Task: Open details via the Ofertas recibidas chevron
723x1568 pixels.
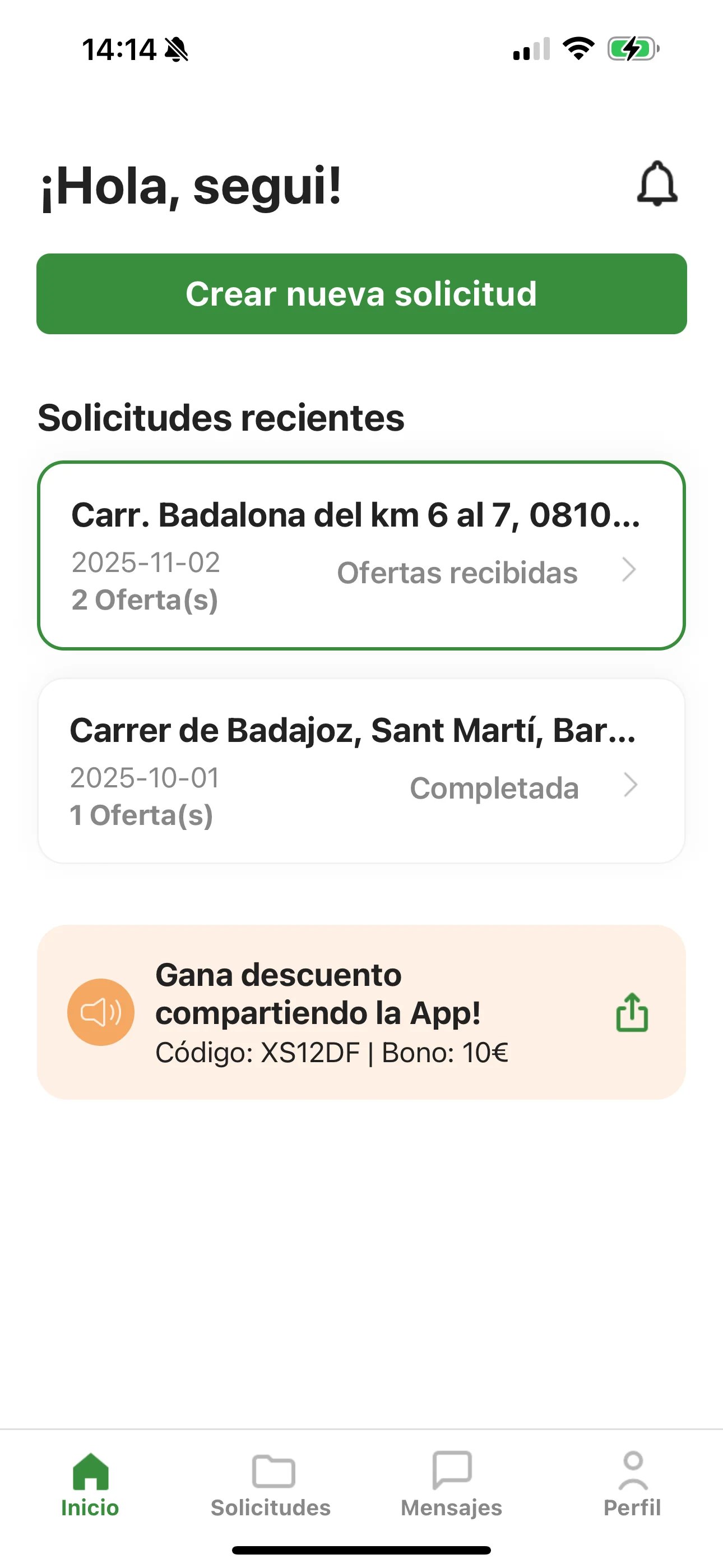Action: tap(629, 571)
